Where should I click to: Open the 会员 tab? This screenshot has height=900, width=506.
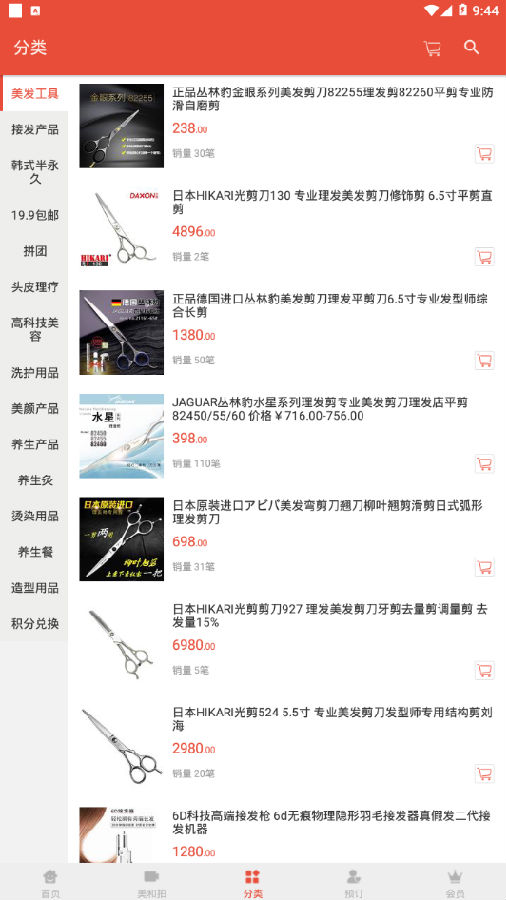(x=455, y=882)
